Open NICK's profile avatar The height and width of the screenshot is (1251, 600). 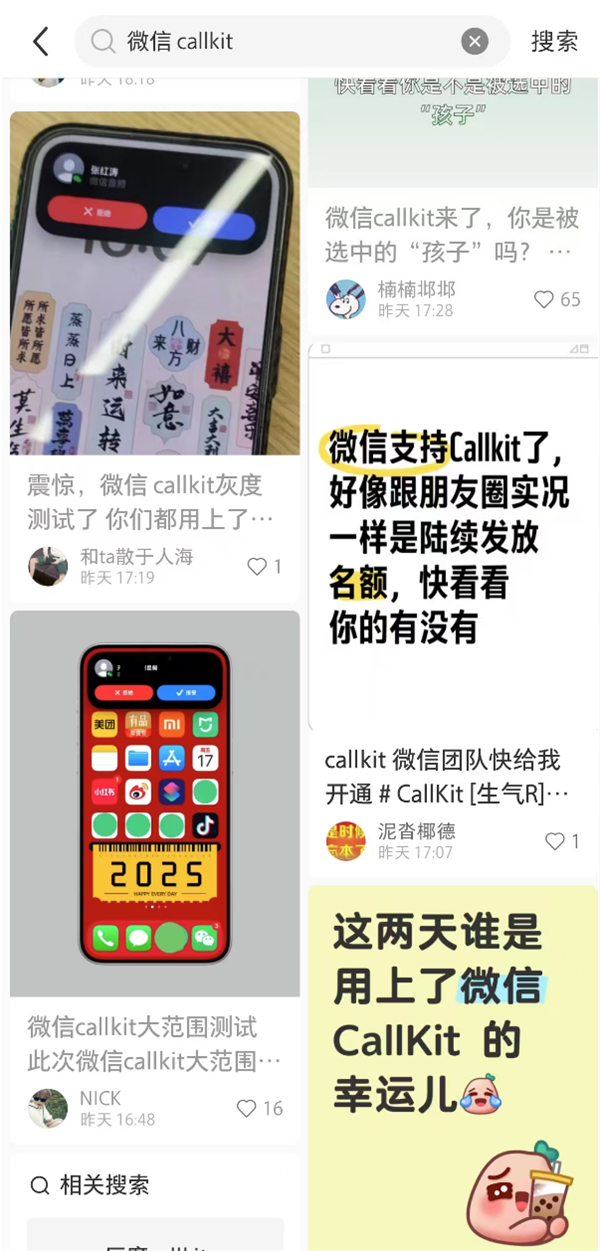47,1108
